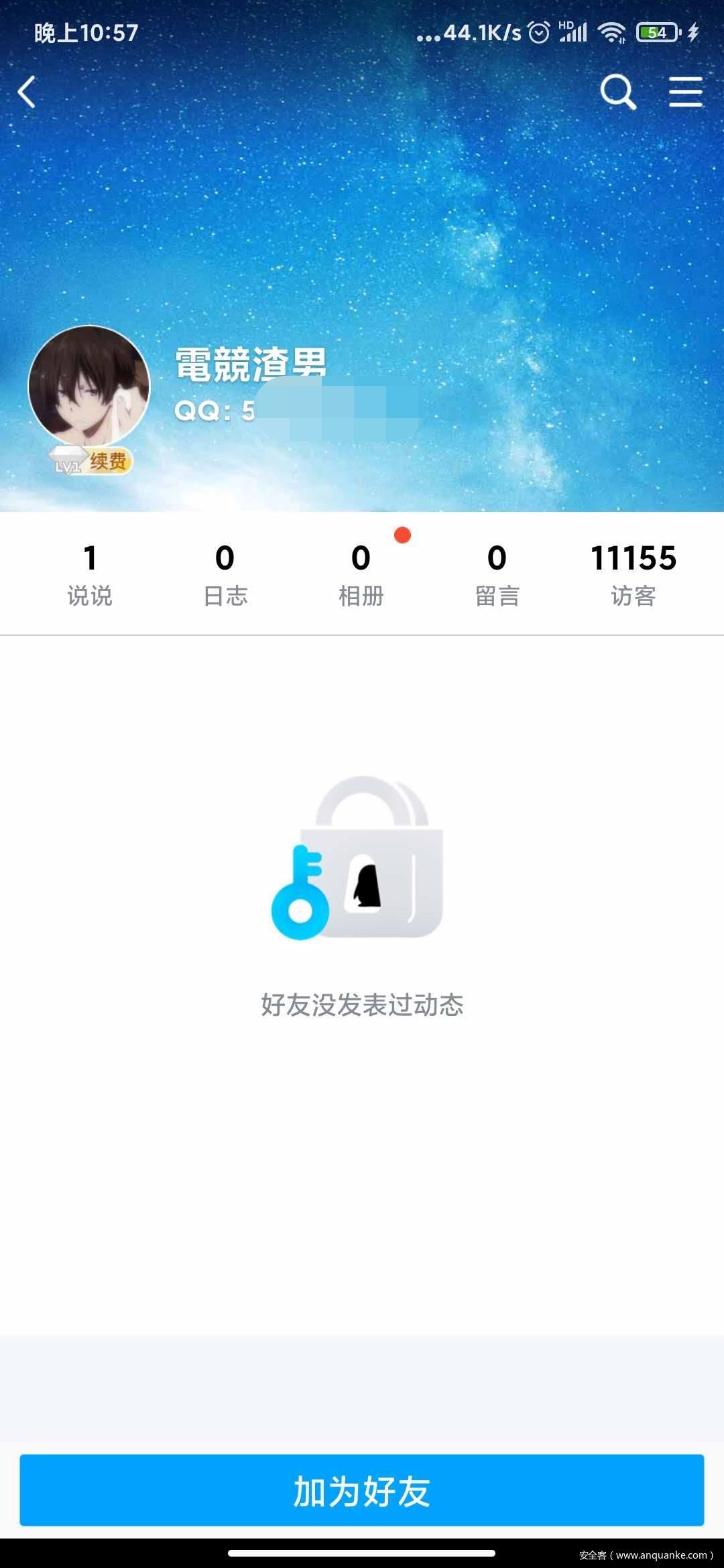Switch to the 日志 tab
This screenshot has height=1568, width=724.
click(x=225, y=574)
